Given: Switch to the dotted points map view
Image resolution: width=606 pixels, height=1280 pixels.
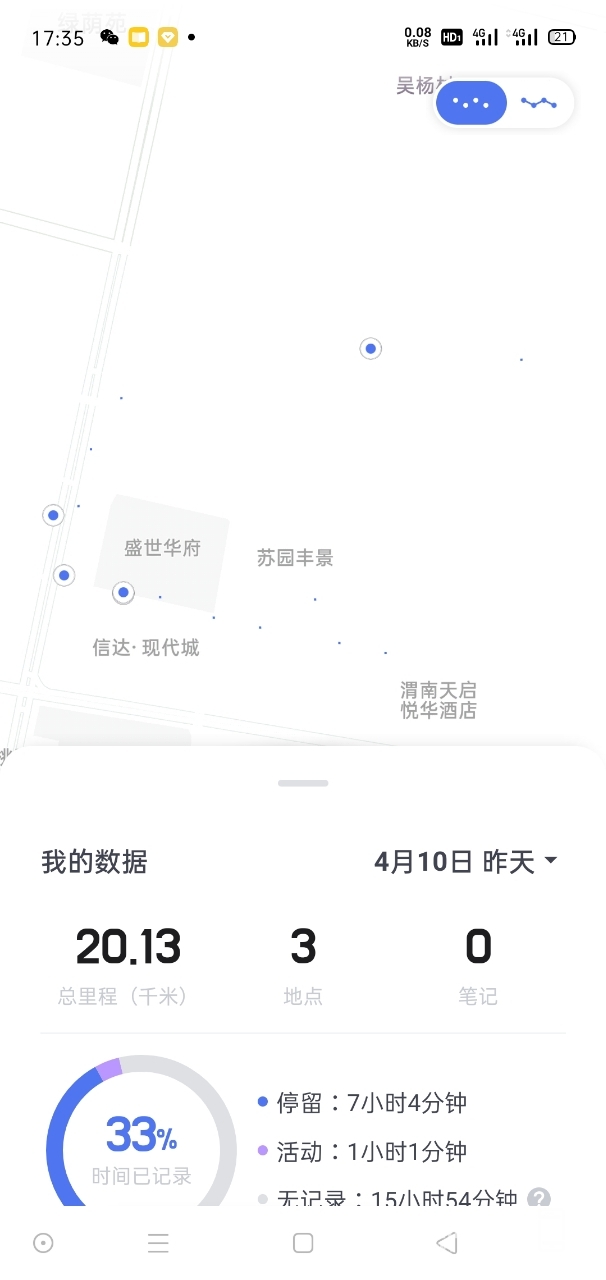Looking at the screenshot, I should [x=471, y=102].
